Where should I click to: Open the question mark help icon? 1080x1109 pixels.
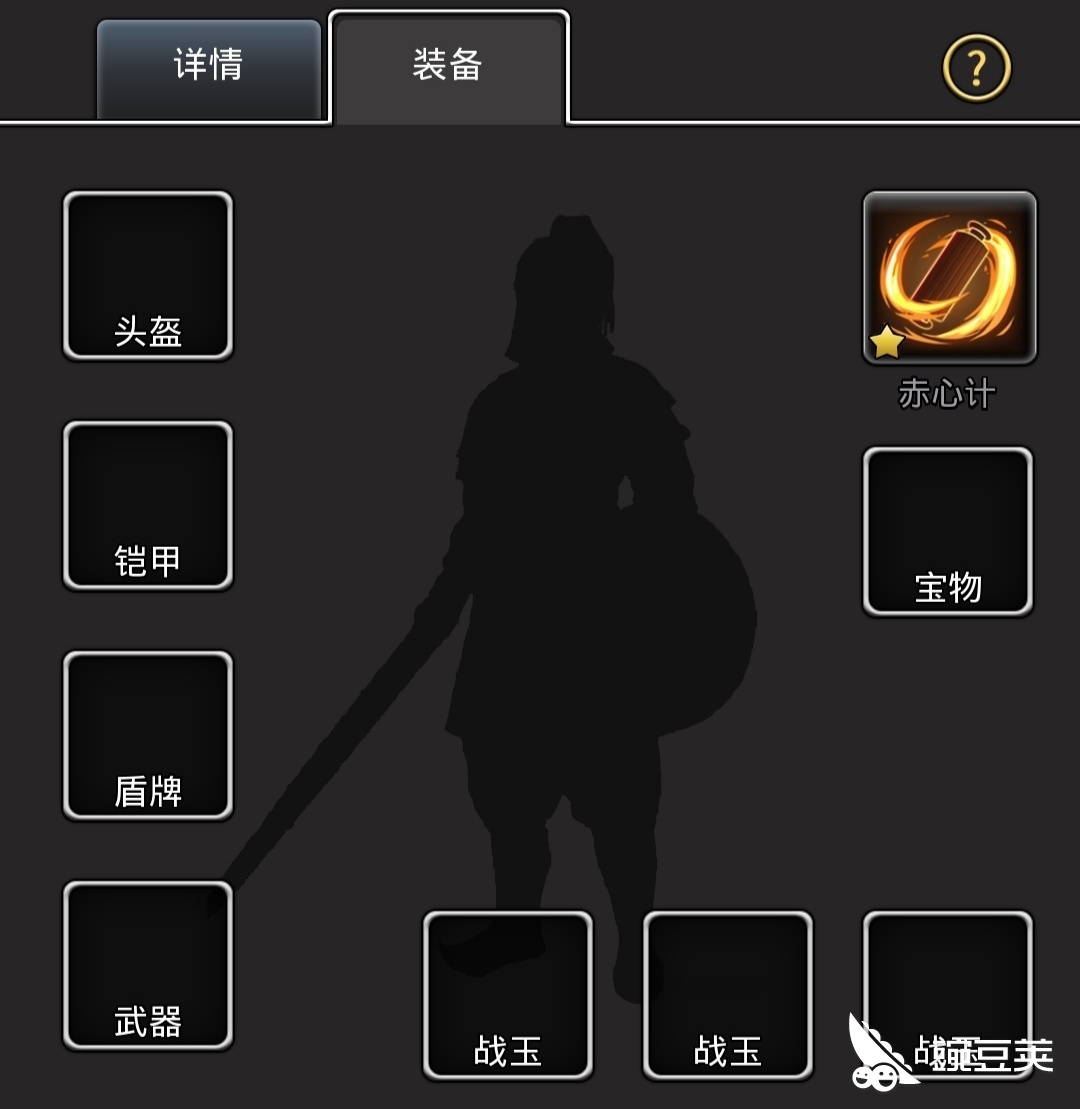976,68
